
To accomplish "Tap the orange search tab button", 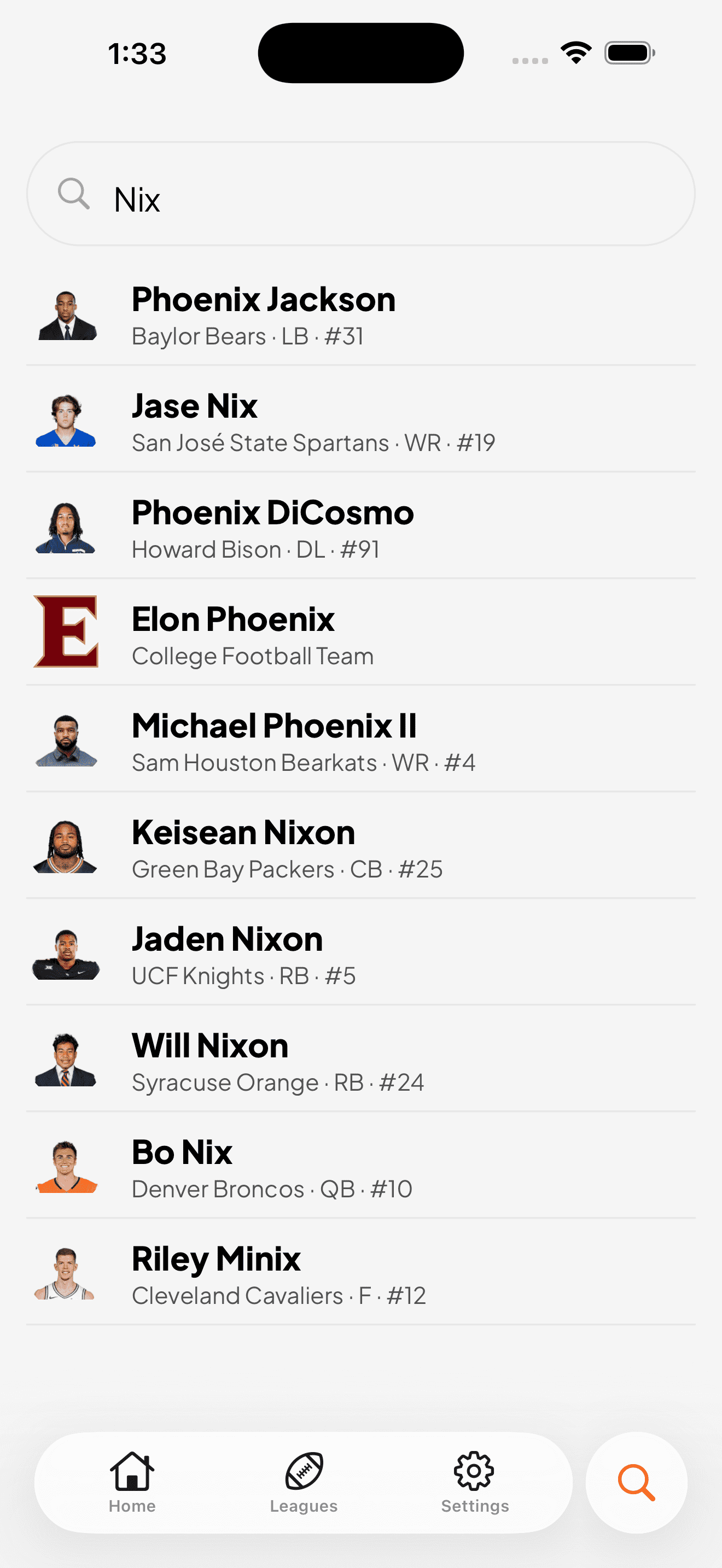I will point(636,1482).
